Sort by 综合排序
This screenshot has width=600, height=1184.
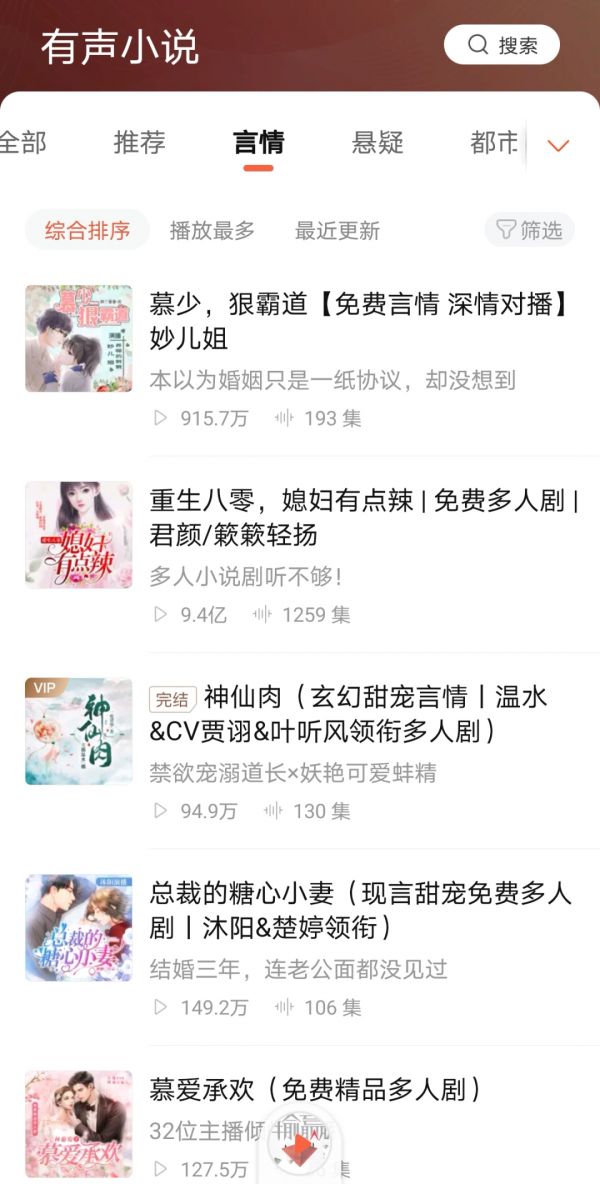coord(87,231)
